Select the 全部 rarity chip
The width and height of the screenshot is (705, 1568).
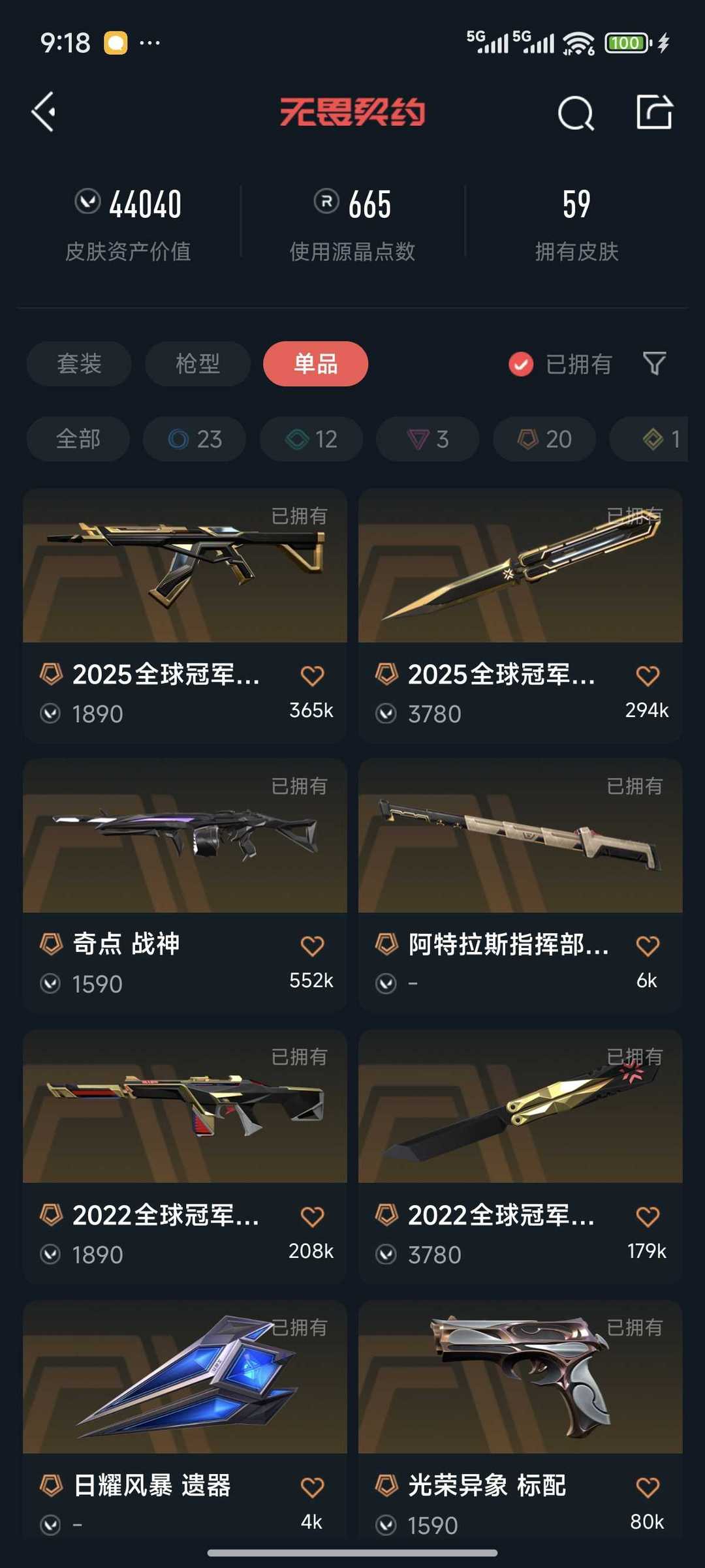(78, 439)
